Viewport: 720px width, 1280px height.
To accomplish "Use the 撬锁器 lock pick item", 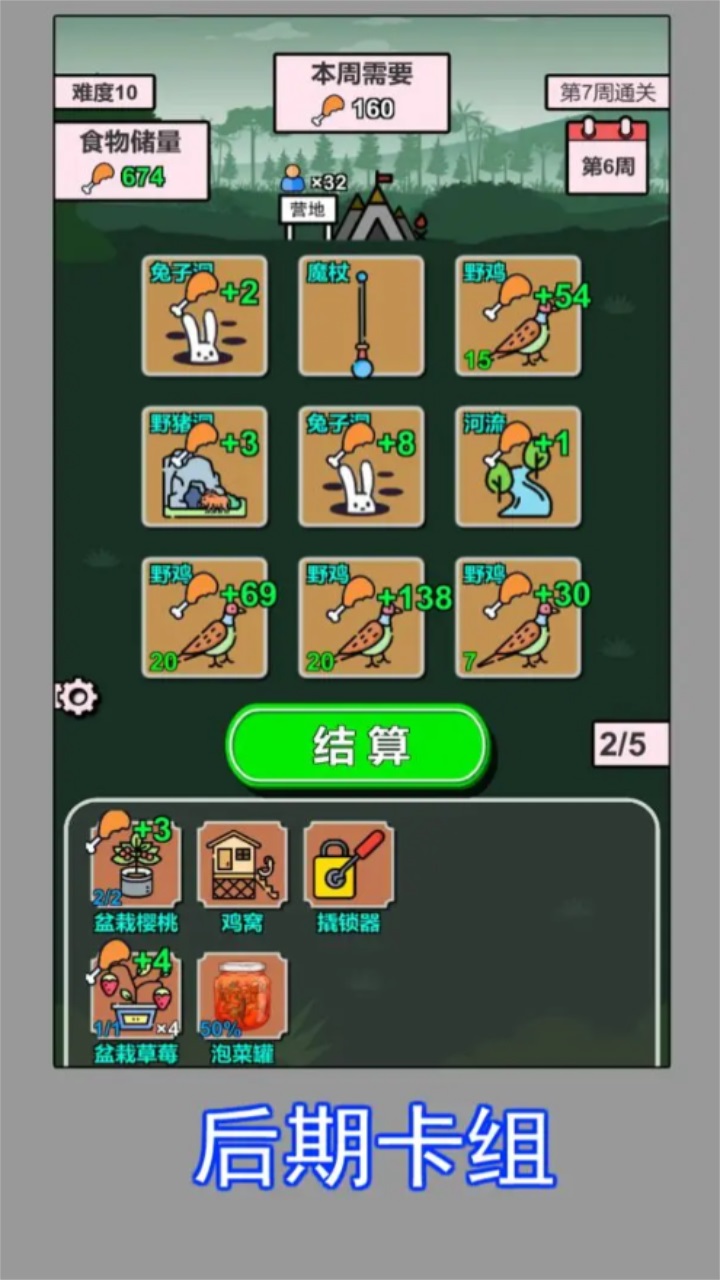I will 348,864.
